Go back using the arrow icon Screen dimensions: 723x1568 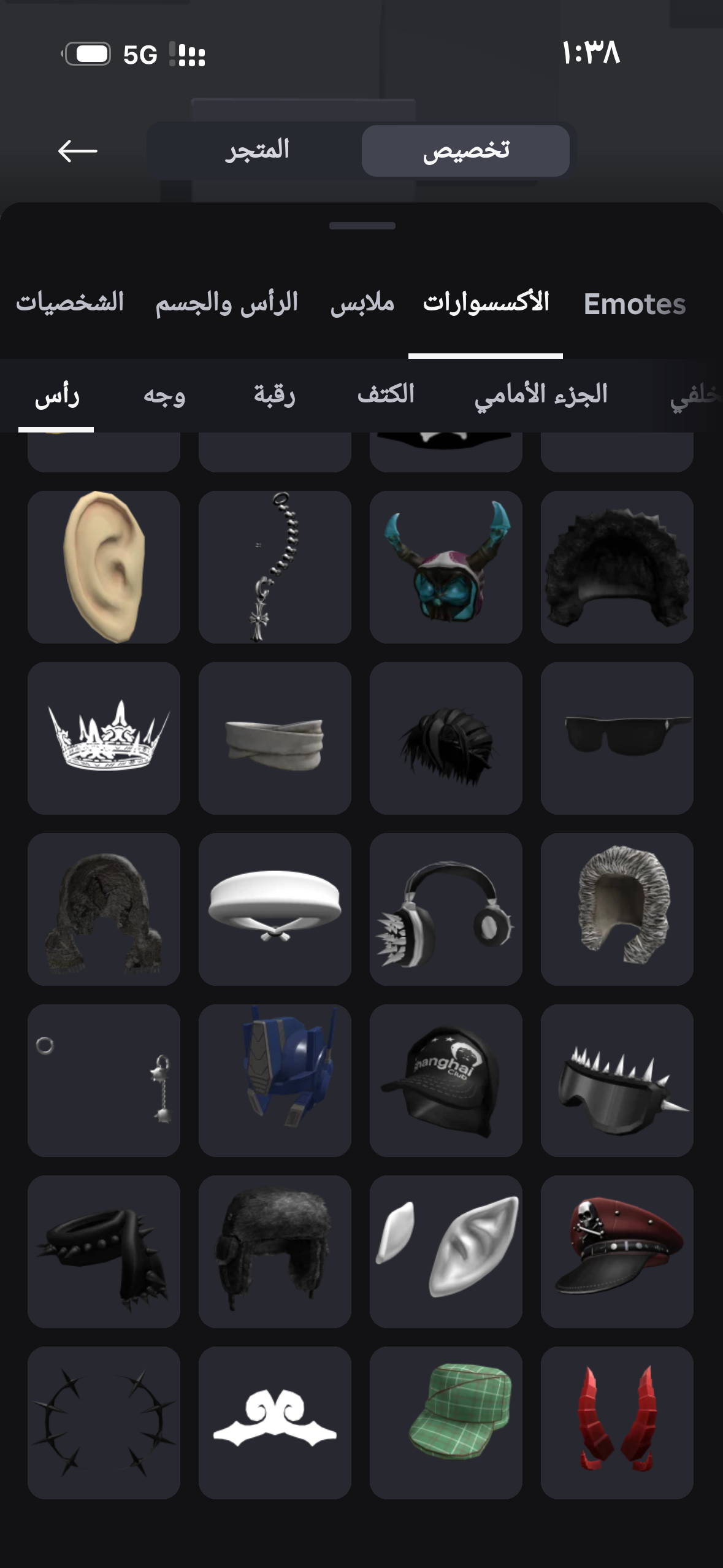click(x=78, y=150)
